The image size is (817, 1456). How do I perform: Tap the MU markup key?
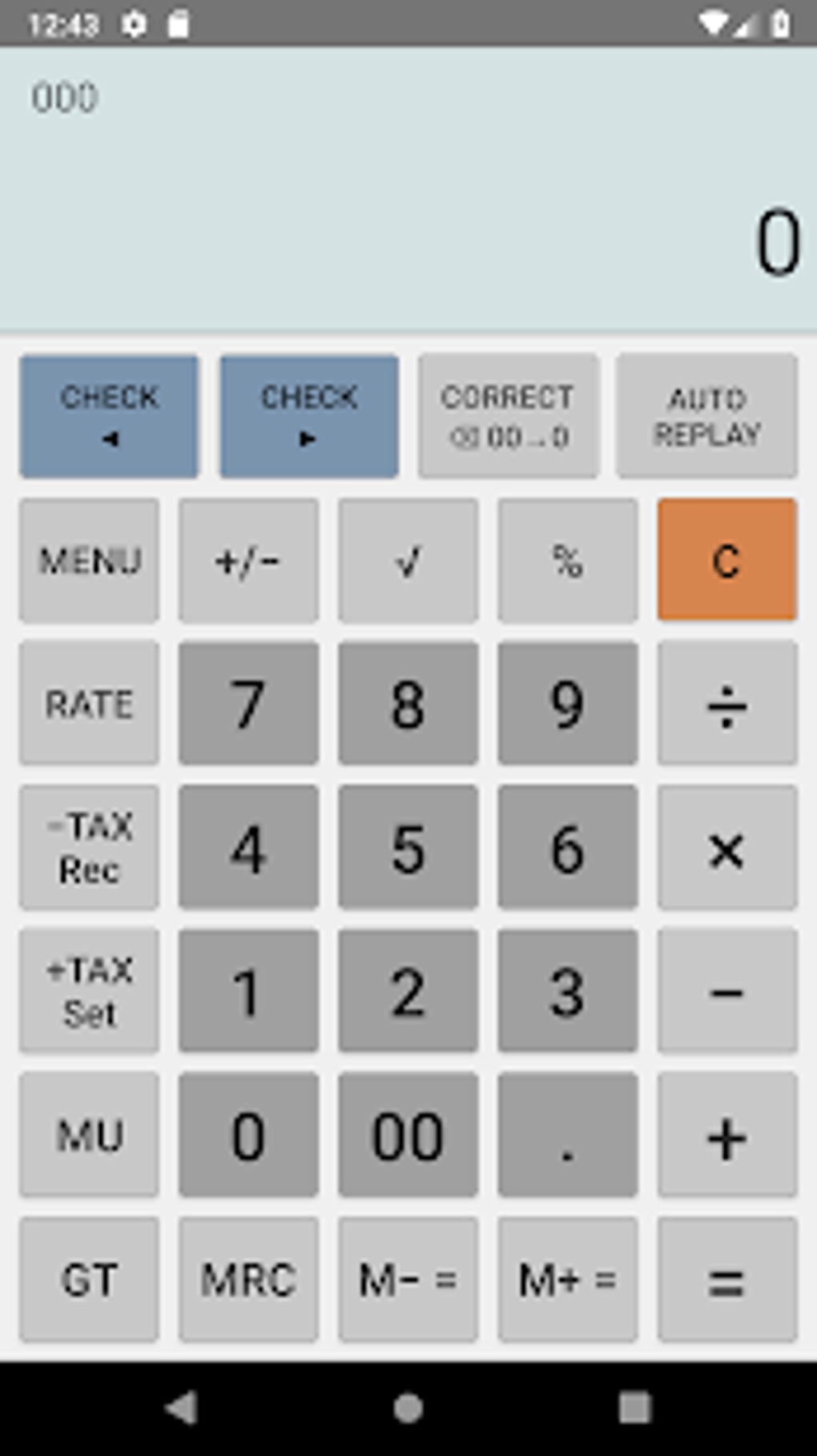[x=89, y=1135]
